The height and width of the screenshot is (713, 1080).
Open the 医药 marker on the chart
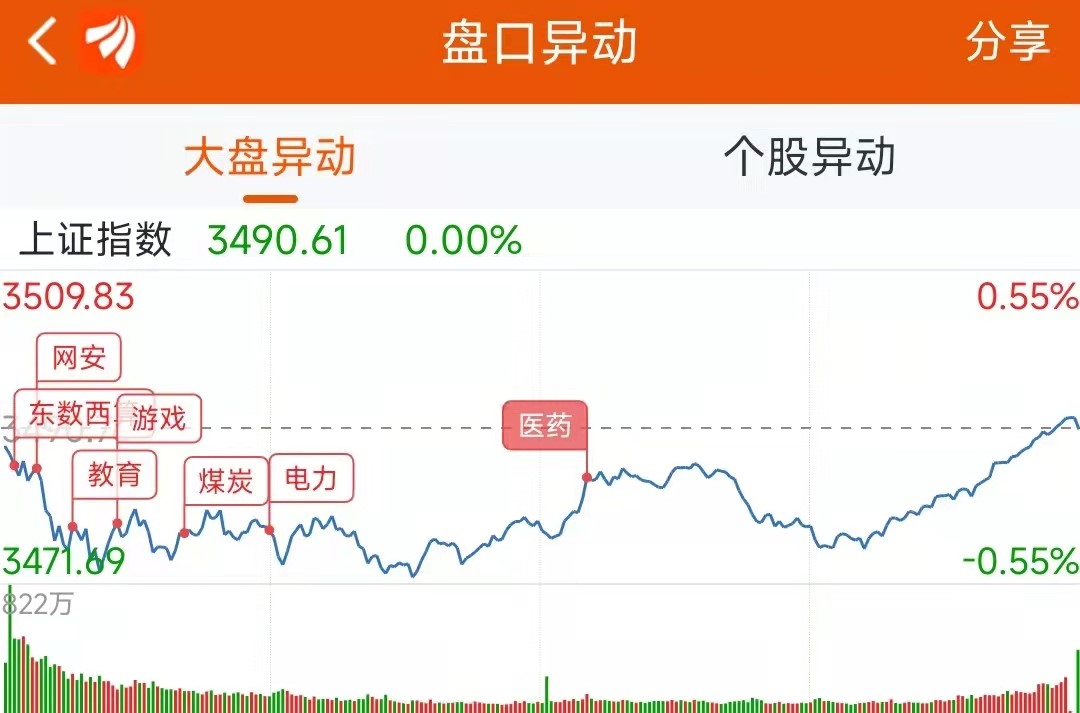(x=545, y=426)
